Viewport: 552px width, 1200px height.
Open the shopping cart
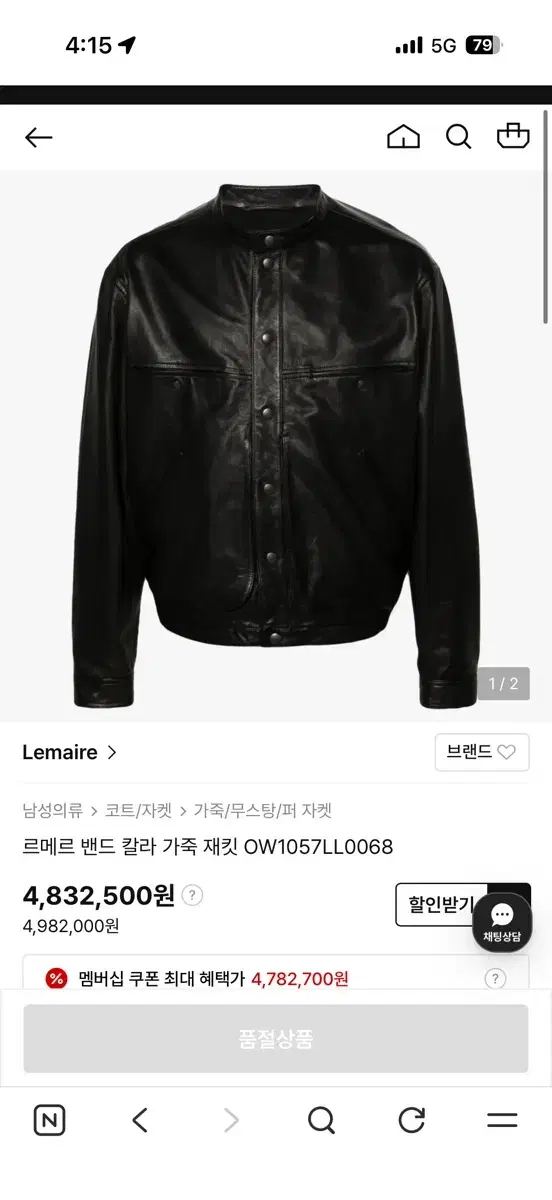513,136
